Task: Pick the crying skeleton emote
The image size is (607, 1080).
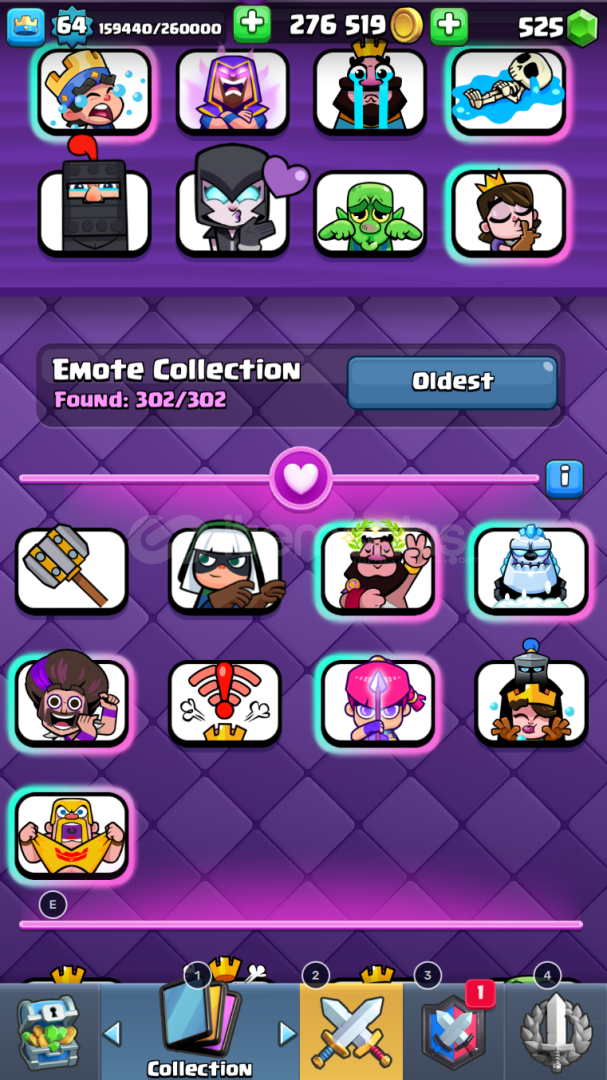Action: pos(508,91)
